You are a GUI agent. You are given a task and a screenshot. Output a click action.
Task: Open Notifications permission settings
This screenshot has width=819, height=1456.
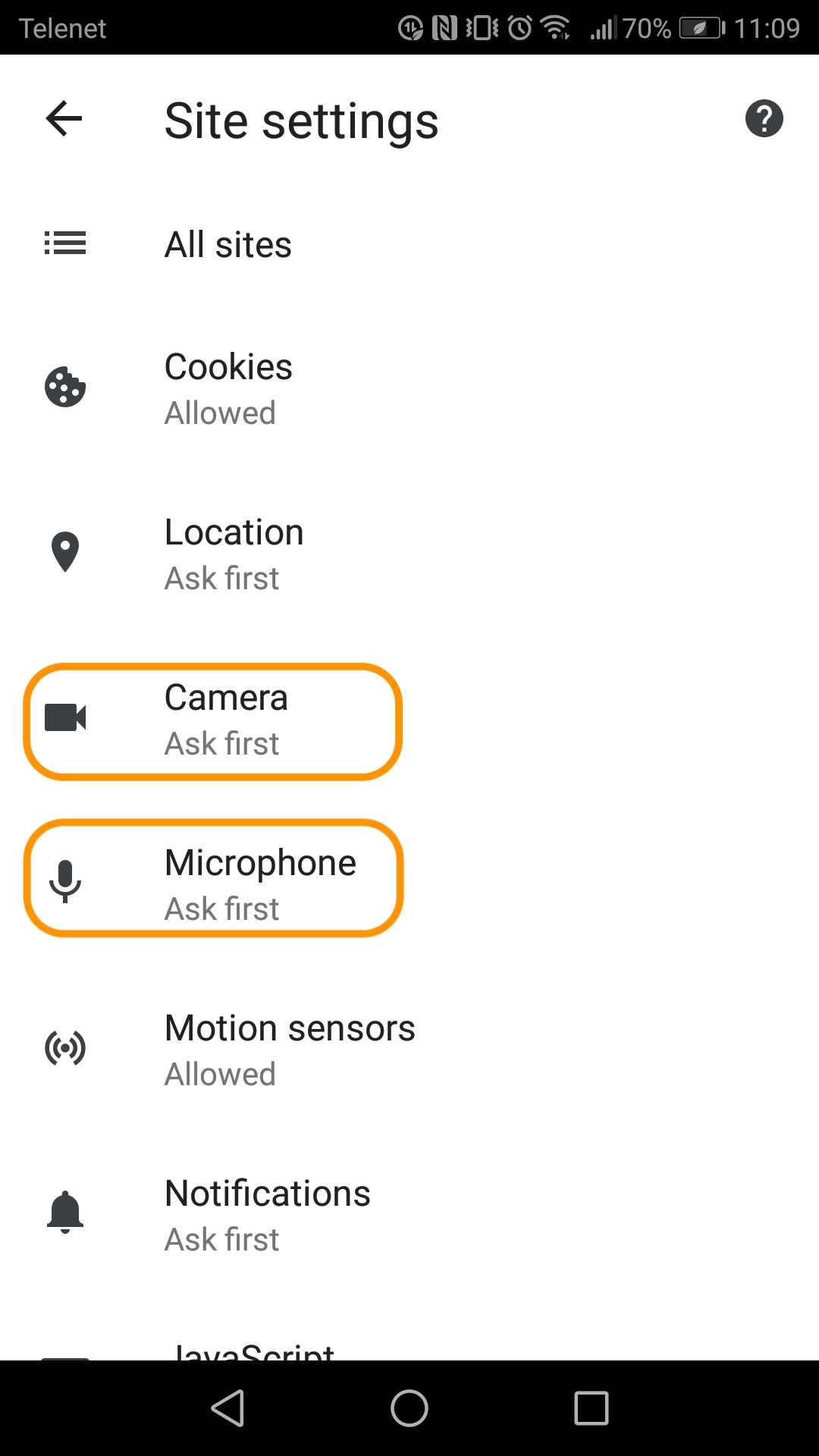[409, 1216]
